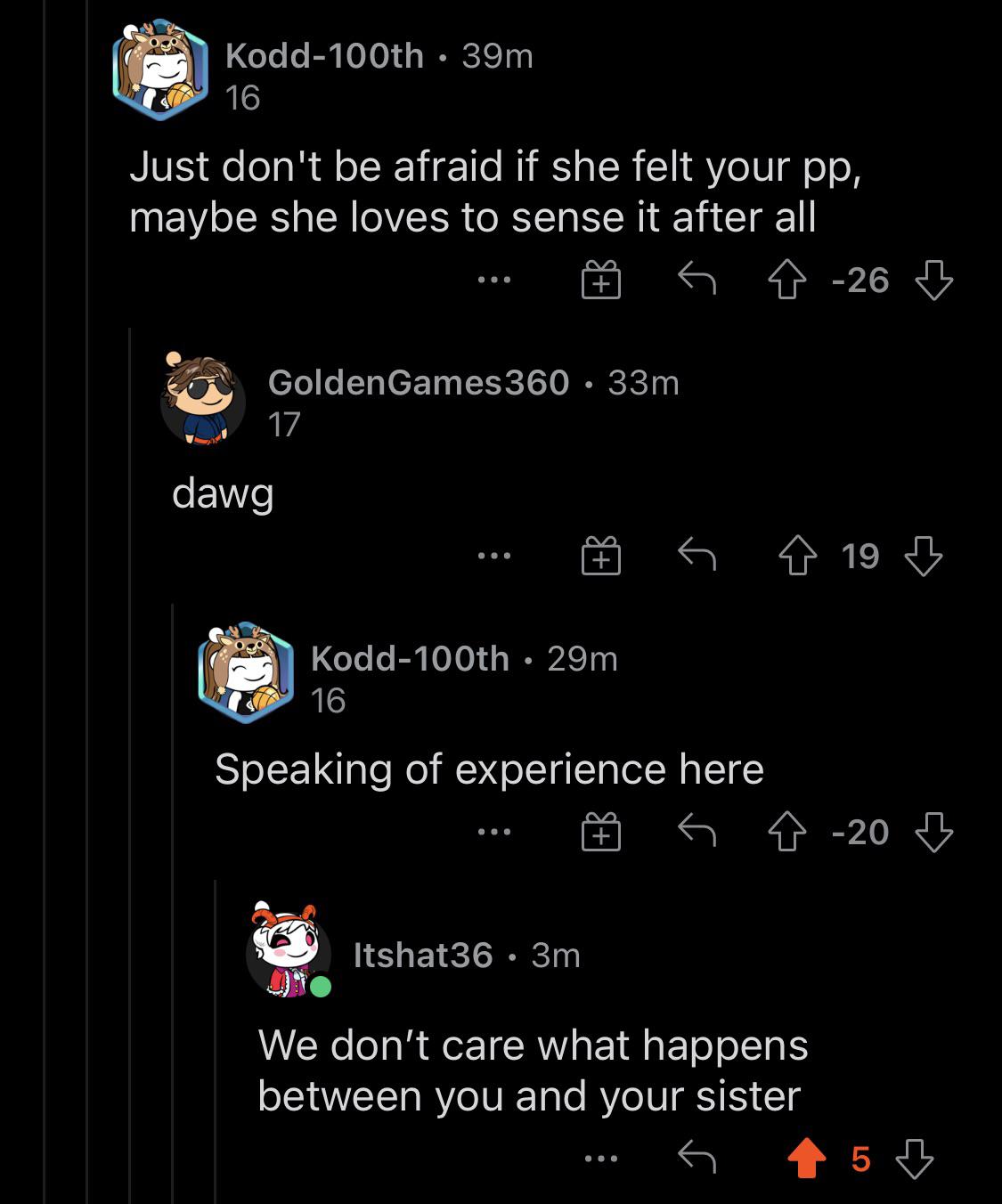Downvote the comment about pp
The image size is (1002, 1204).
(x=934, y=281)
